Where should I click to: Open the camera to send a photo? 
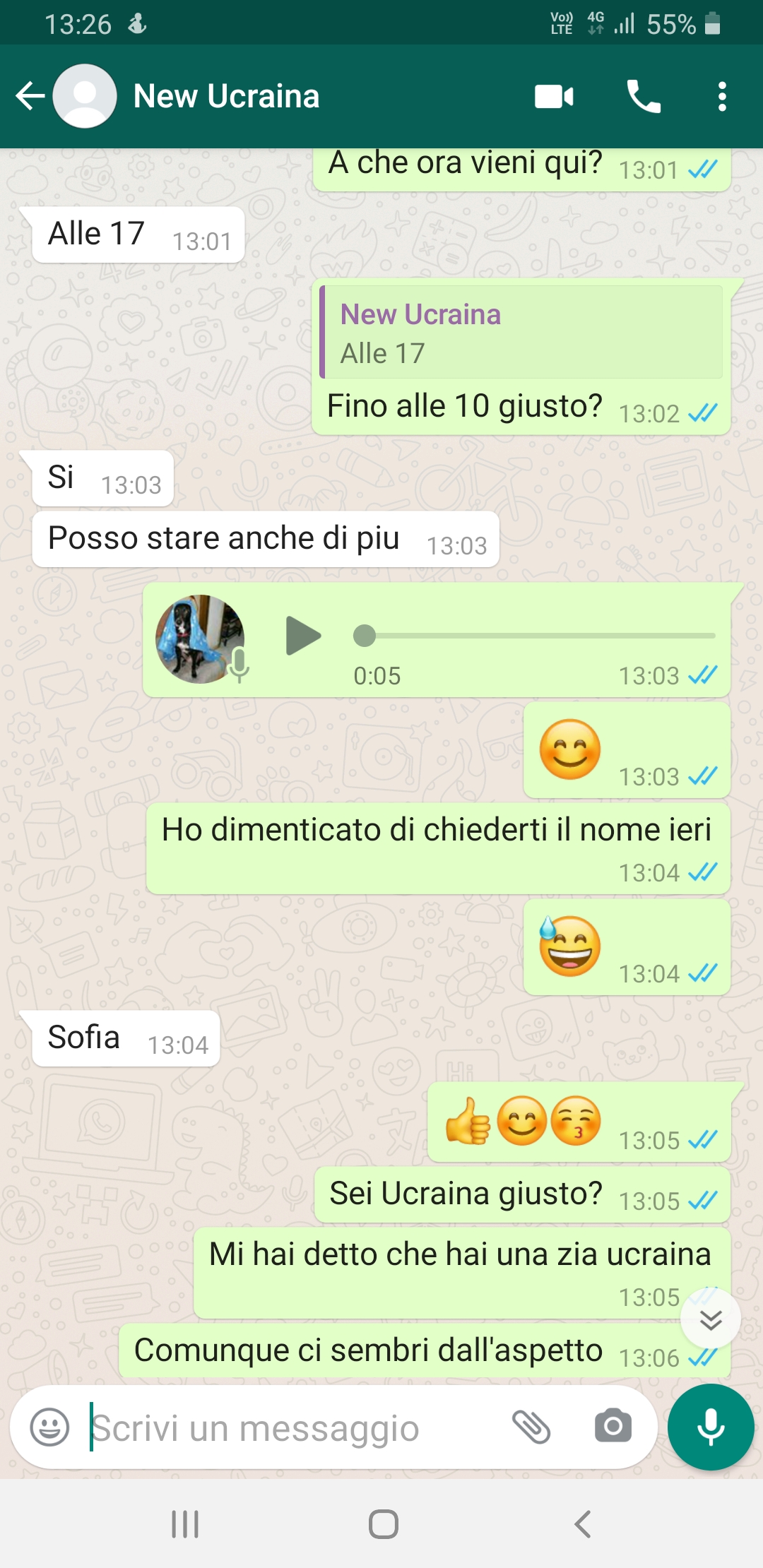point(613,1427)
